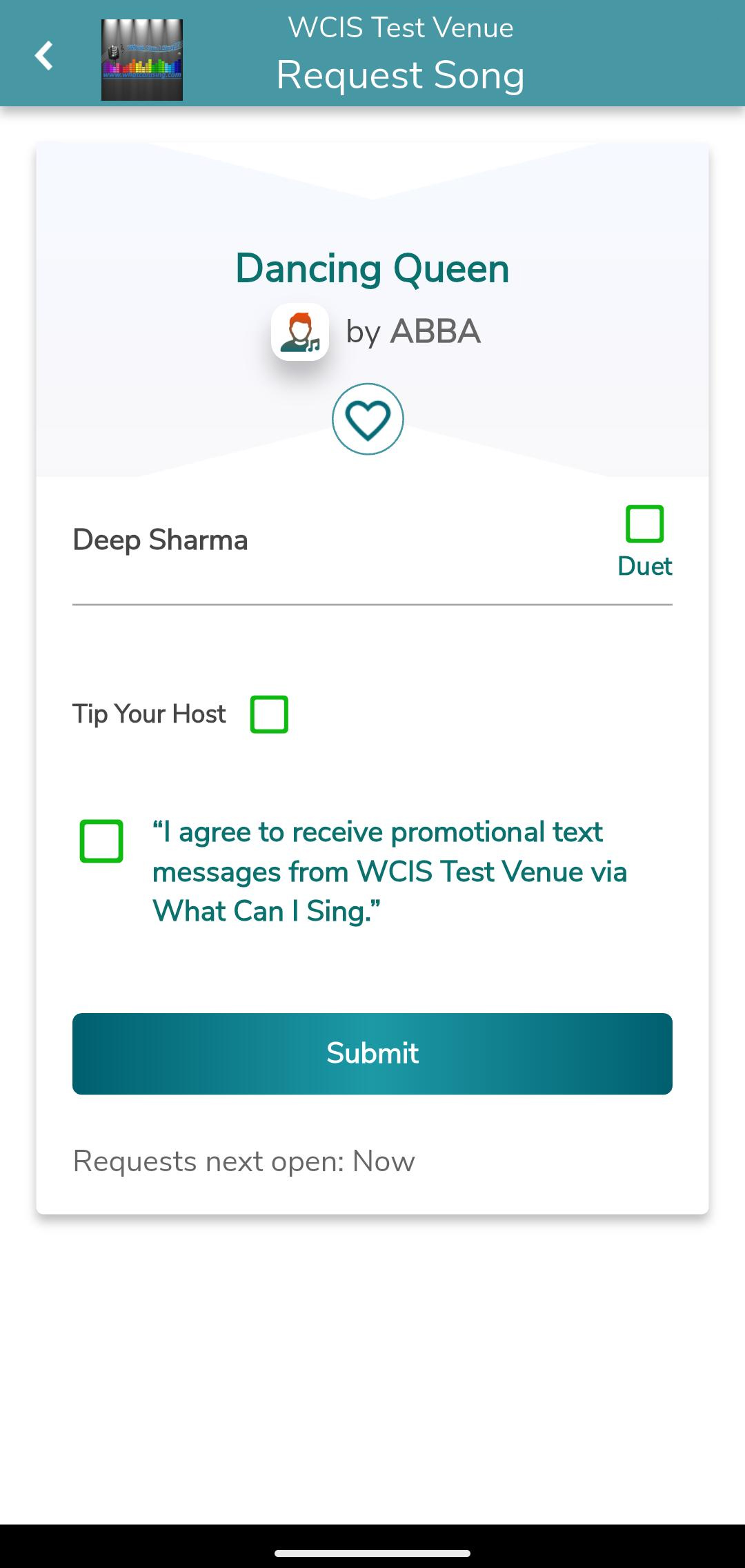Open the ABBA artist icon
745x1568 pixels.
pyautogui.click(x=300, y=332)
